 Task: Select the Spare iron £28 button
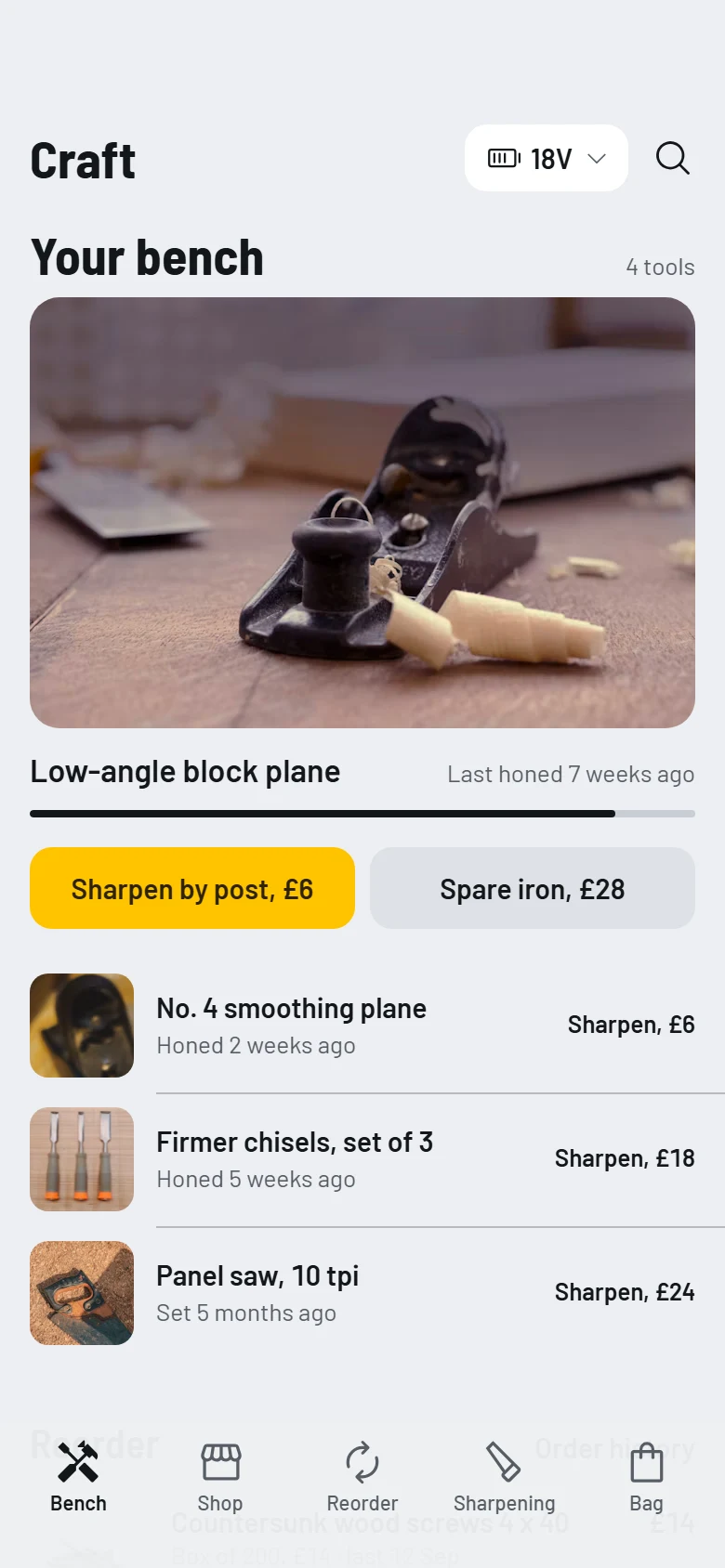coord(533,888)
